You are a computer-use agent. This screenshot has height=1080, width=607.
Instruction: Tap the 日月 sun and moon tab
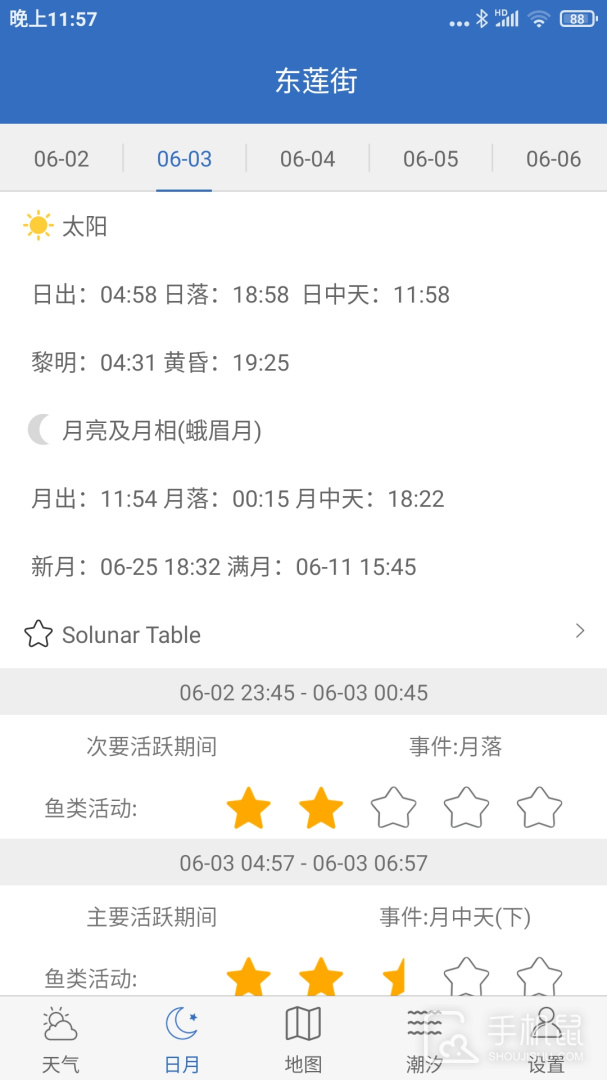[181, 1039]
